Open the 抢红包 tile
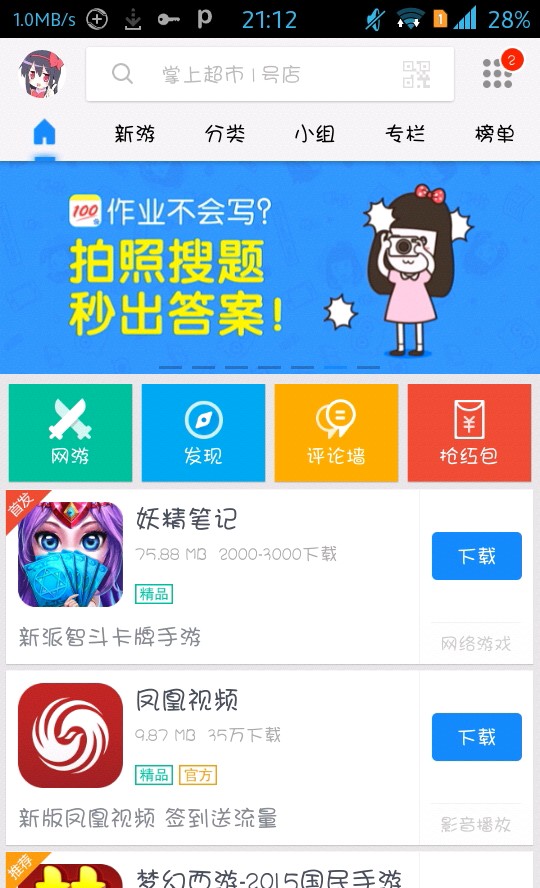 [x=469, y=433]
